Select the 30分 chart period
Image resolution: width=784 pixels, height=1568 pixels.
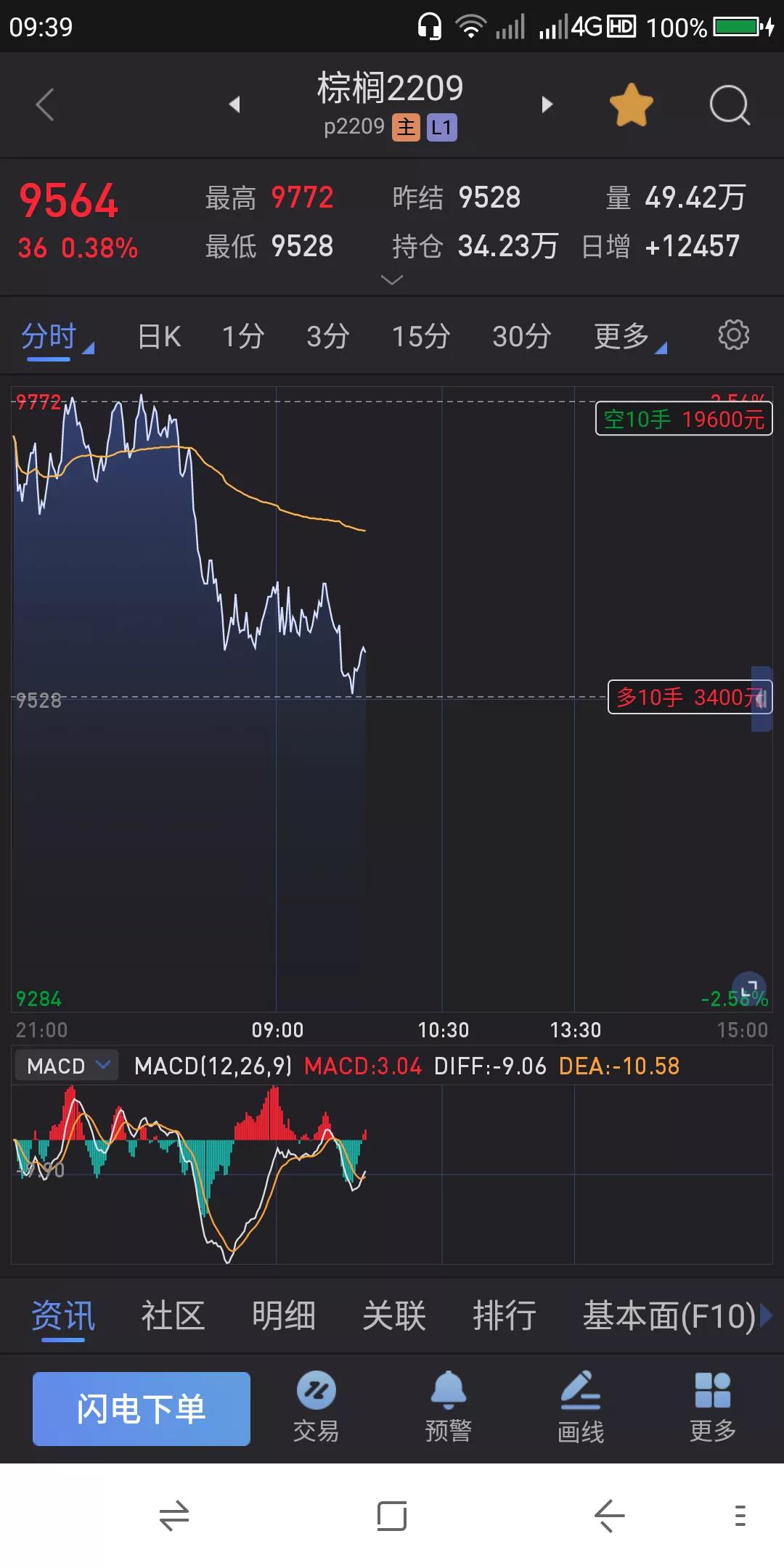(522, 336)
